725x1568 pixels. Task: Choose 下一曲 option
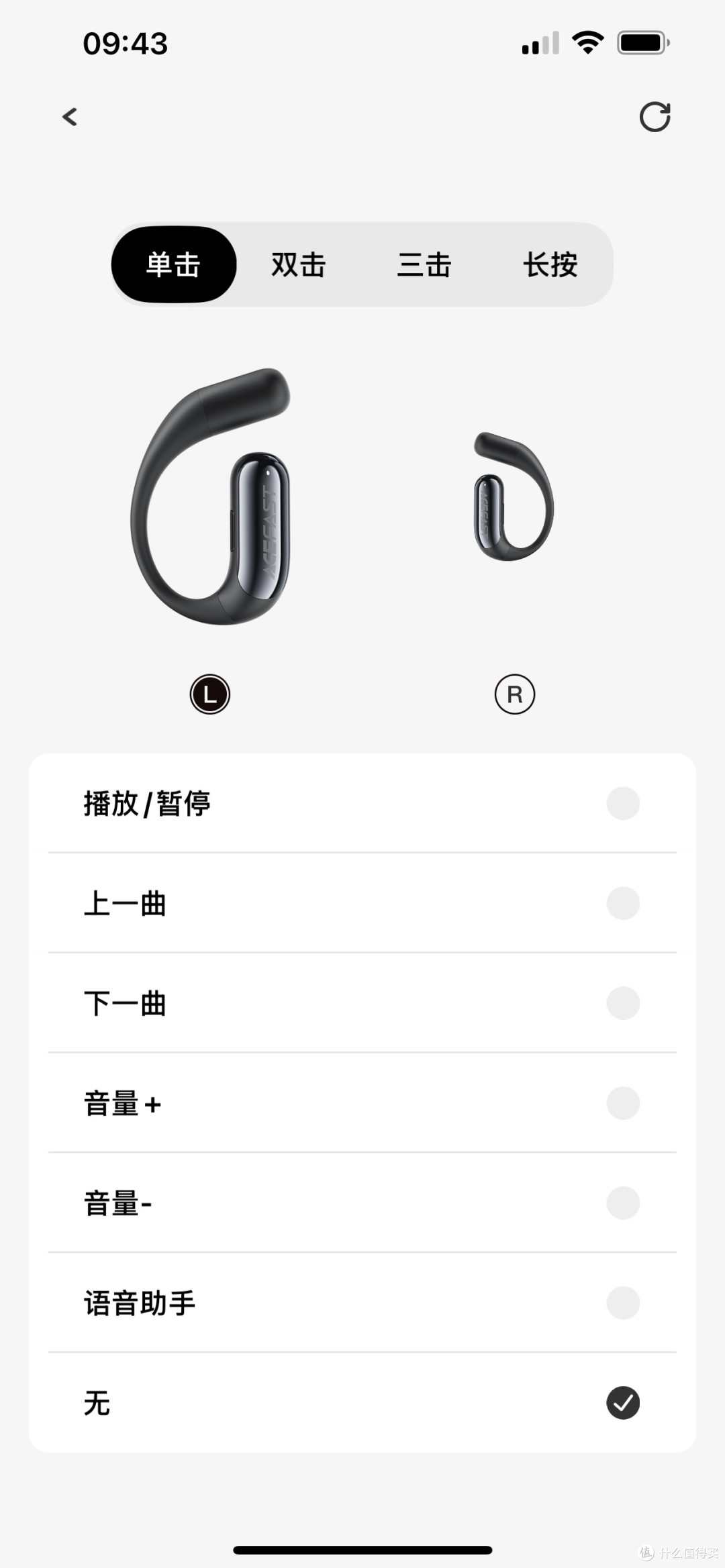click(362, 1003)
